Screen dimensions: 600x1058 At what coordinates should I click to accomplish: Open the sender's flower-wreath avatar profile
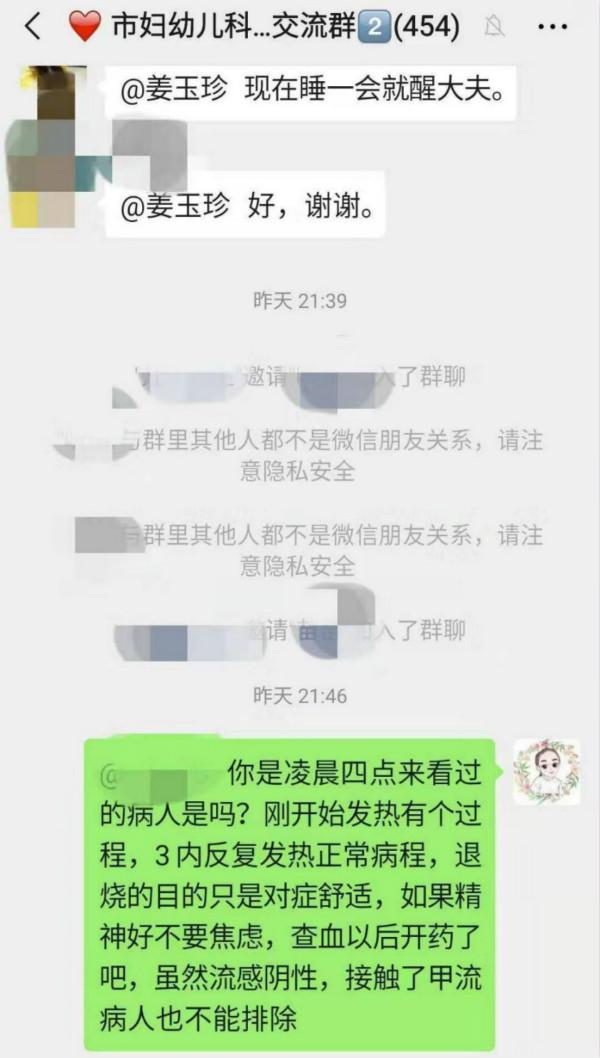point(546,772)
